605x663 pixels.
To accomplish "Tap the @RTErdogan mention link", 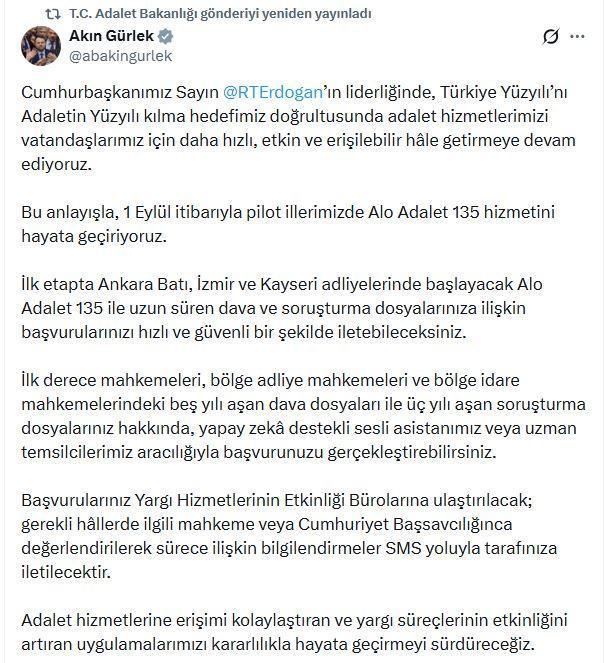I will coord(273,92).
